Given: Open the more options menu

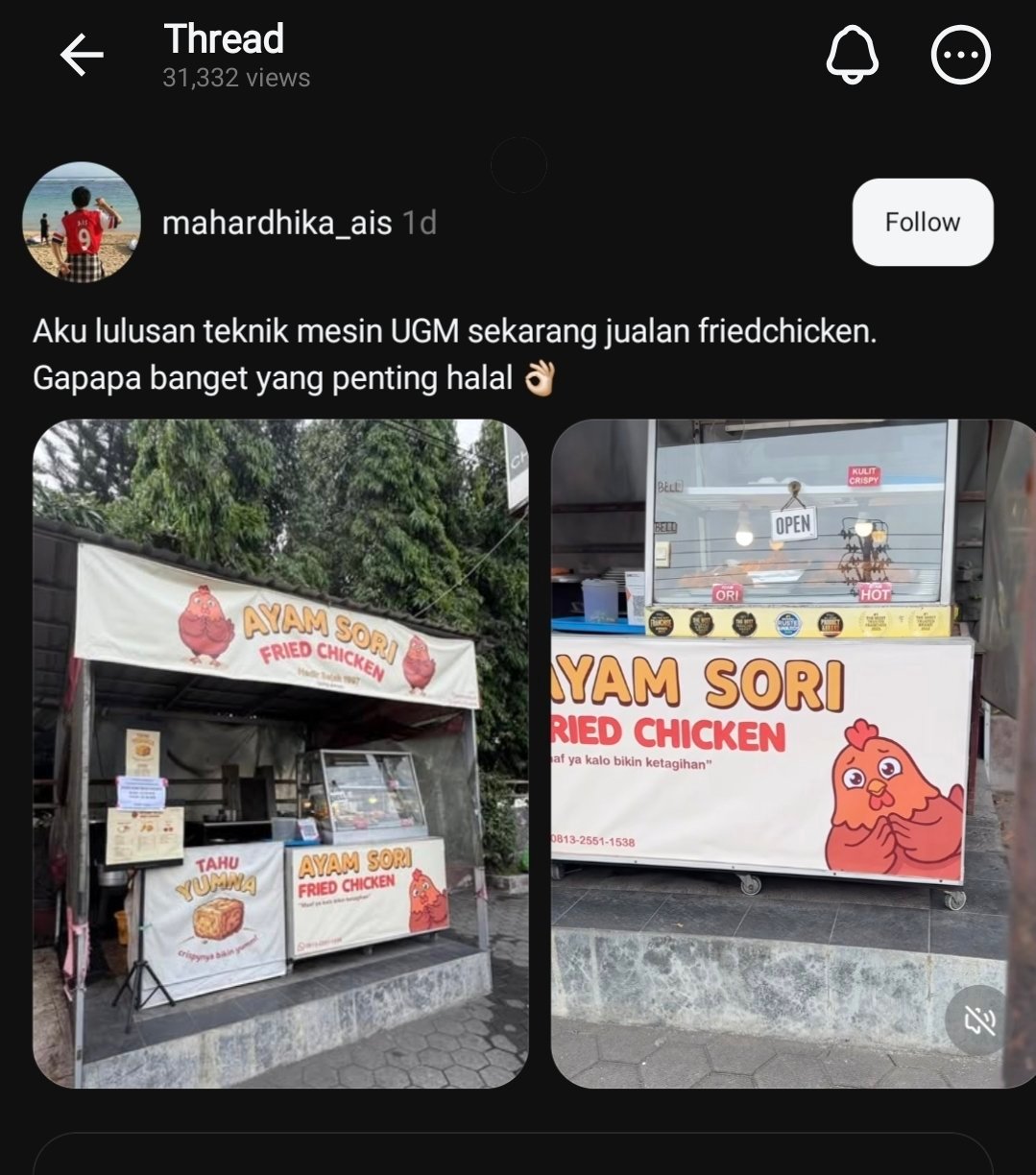Looking at the screenshot, I should [960, 55].
